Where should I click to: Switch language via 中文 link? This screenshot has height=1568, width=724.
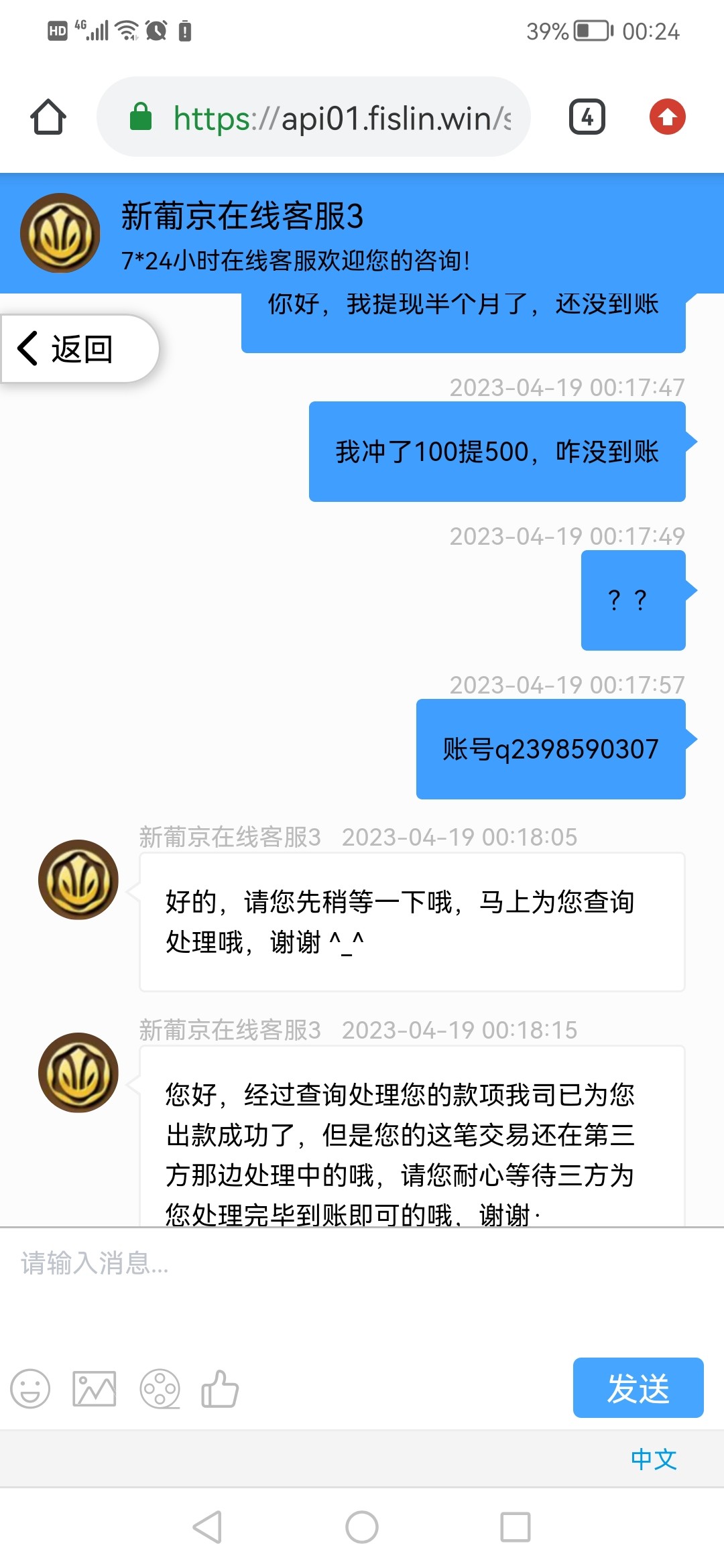click(x=654, y=1459)
